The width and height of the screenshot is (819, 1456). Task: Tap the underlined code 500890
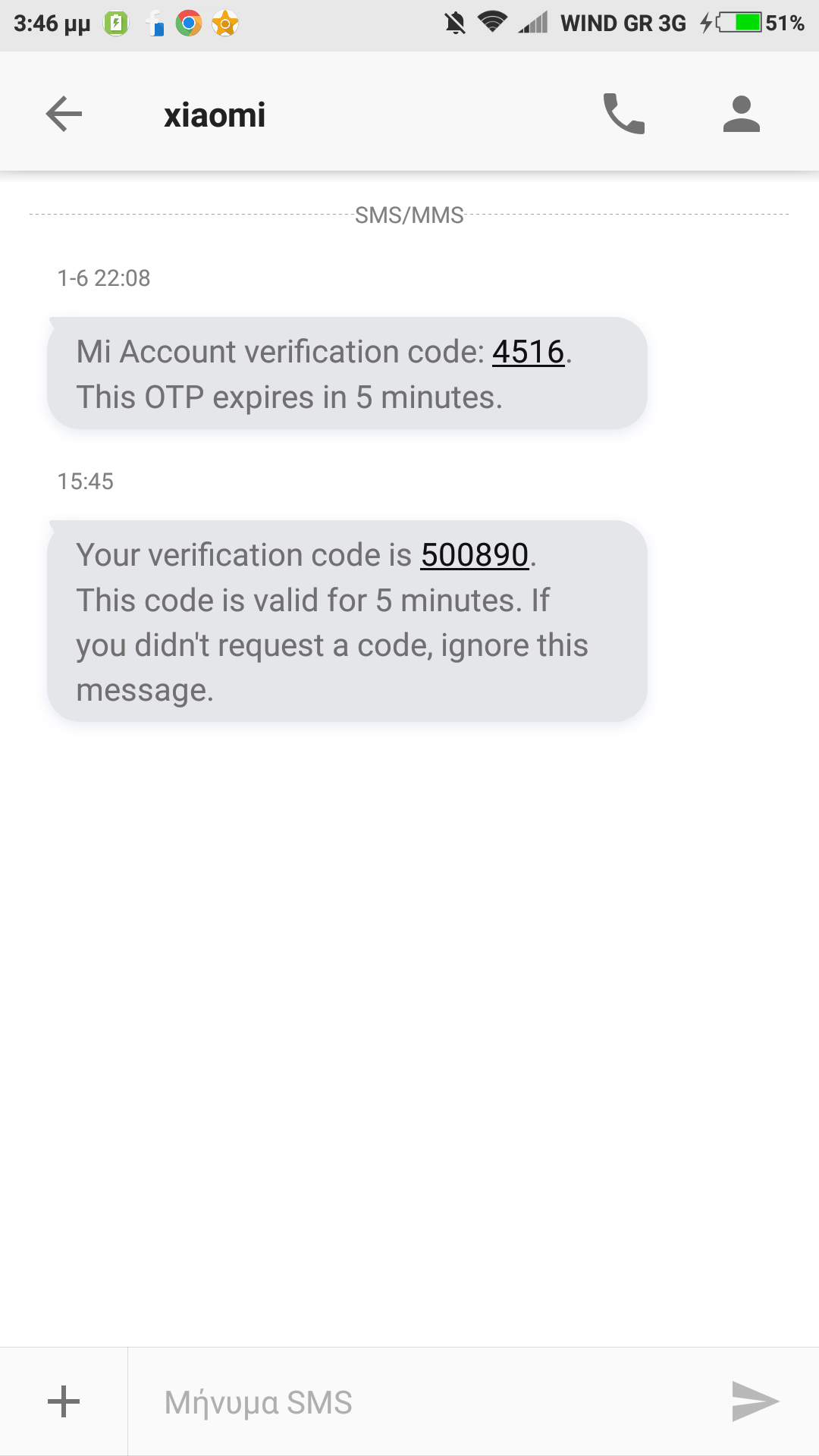[x=475, y=555]
